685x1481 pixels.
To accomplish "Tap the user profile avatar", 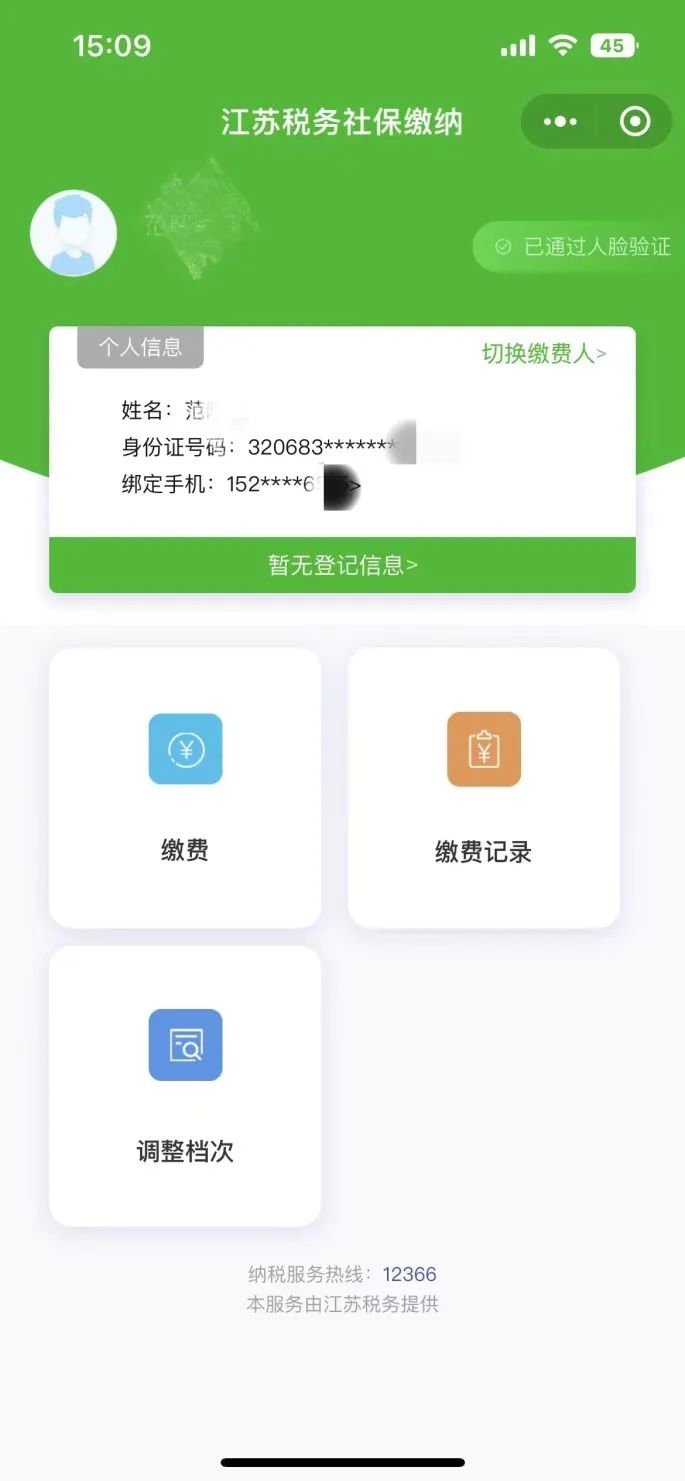I will [74, 233].
